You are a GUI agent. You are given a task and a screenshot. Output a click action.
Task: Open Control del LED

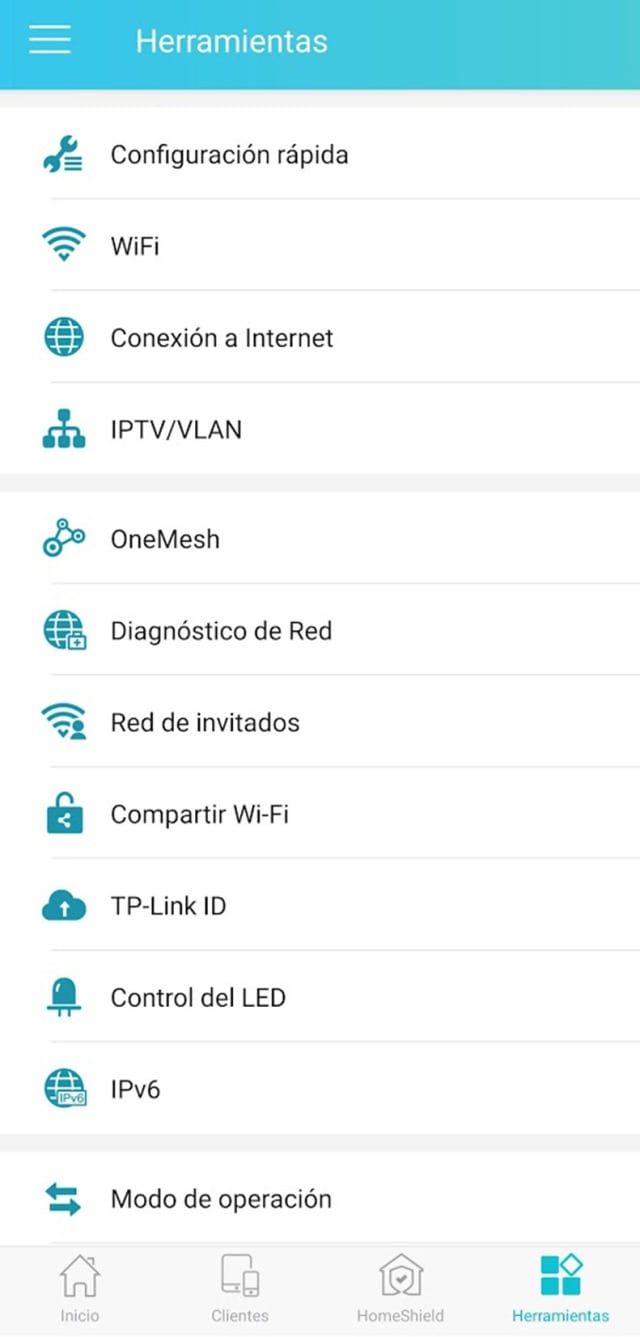pos(198,998)
